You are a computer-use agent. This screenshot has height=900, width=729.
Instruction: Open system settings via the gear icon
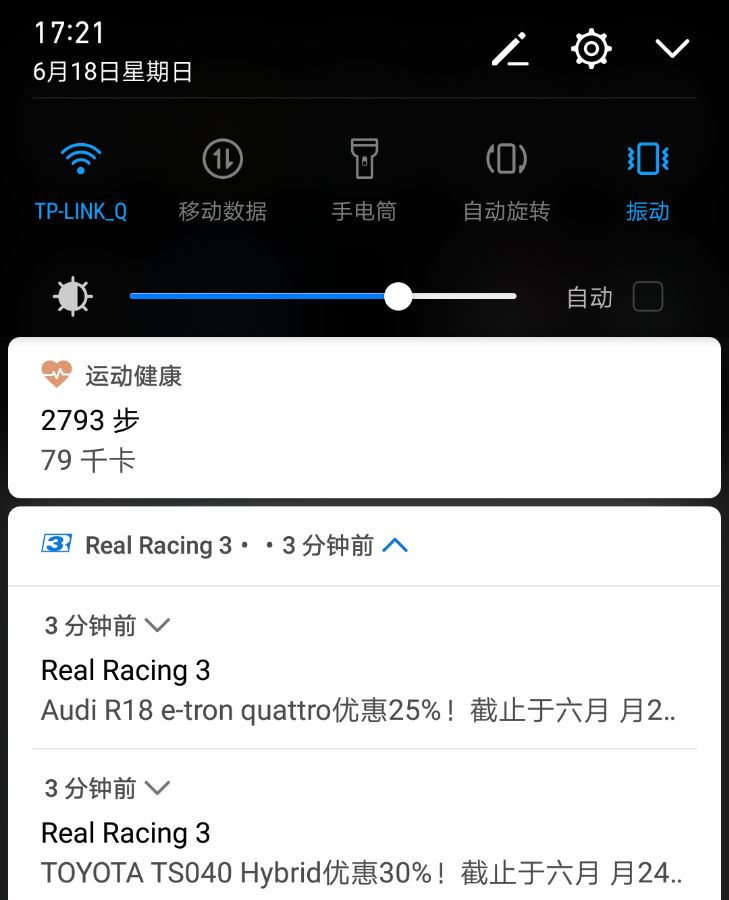pyautogui.click(x=591, y=49)
